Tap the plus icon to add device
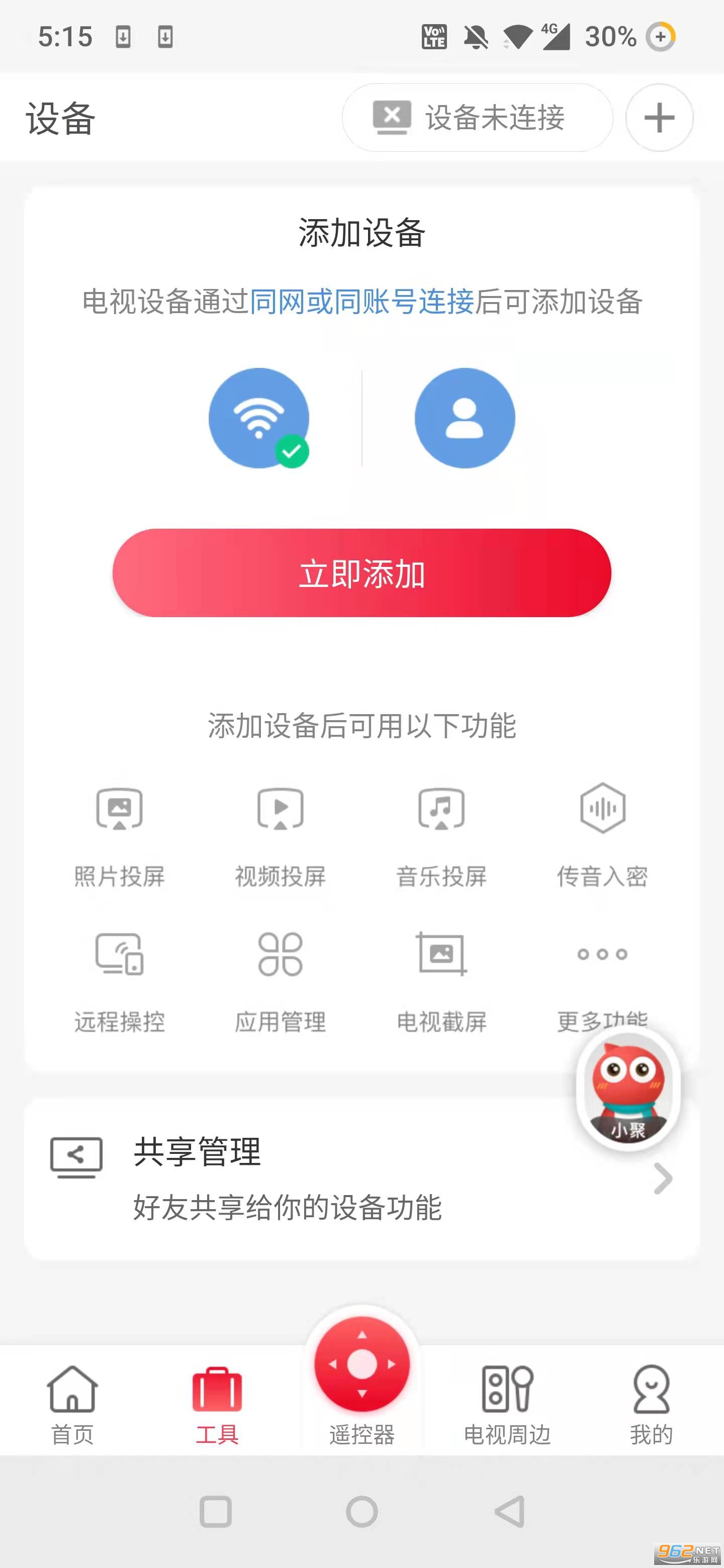The width and height of the screenshot is (724, 1568). click(x=659, y=118)
